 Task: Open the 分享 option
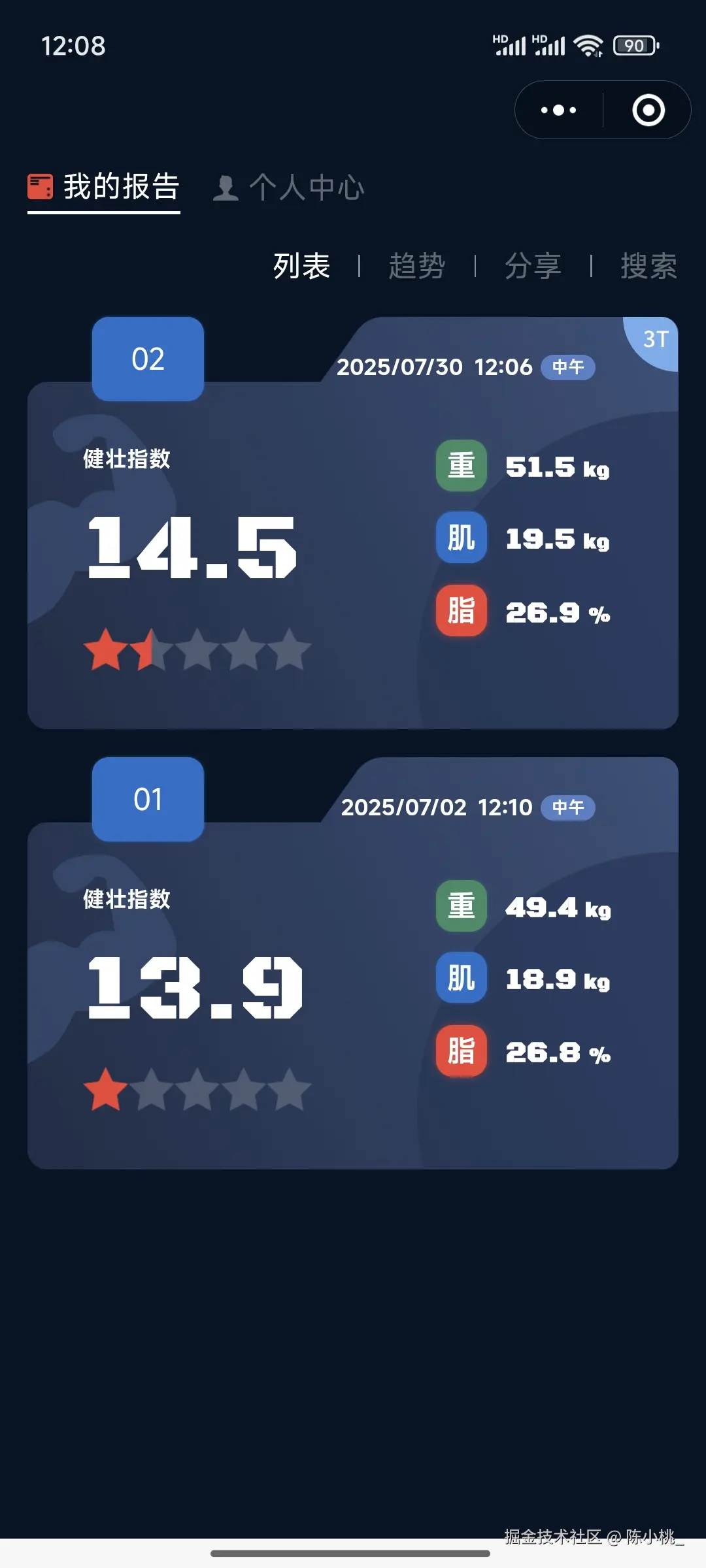(533, 266)
